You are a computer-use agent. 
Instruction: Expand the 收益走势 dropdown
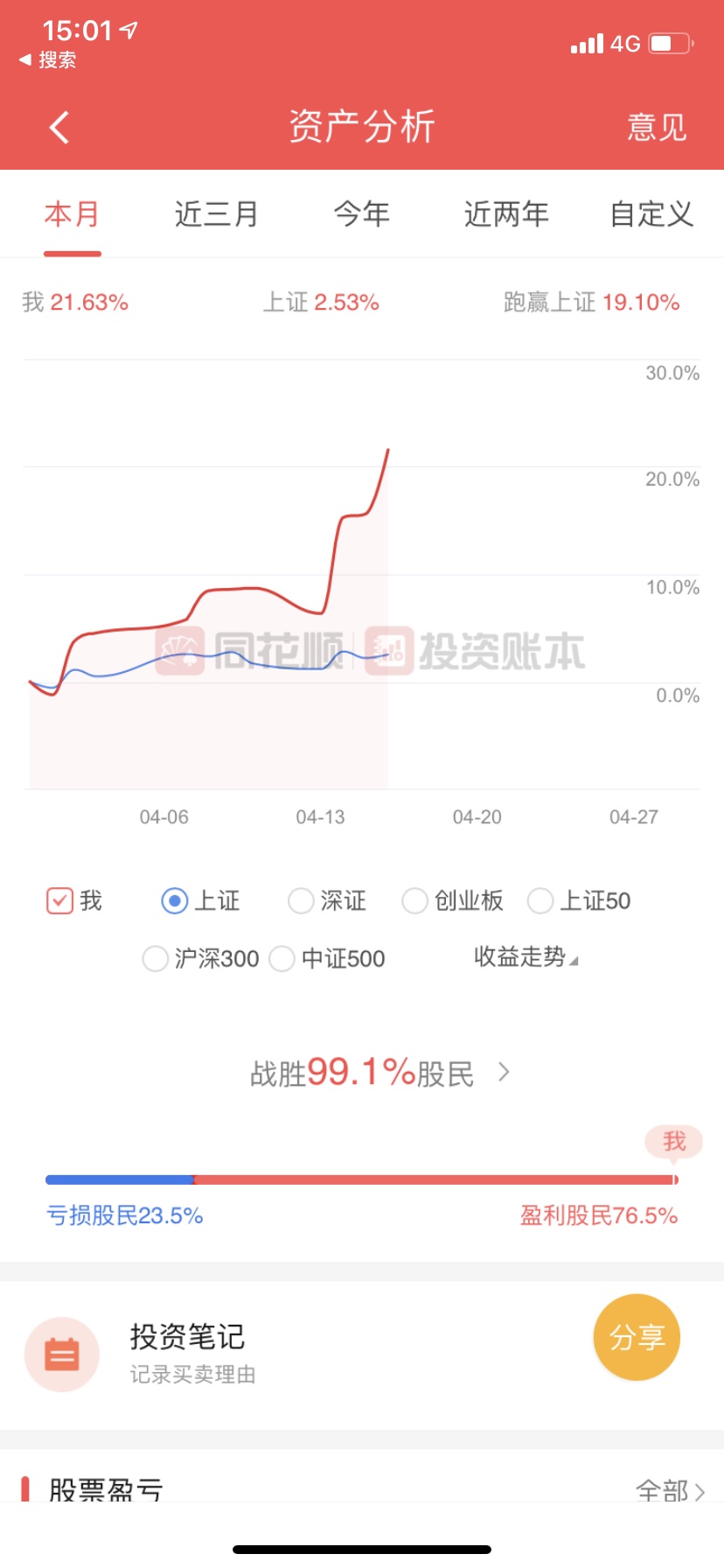click(526, 957)
